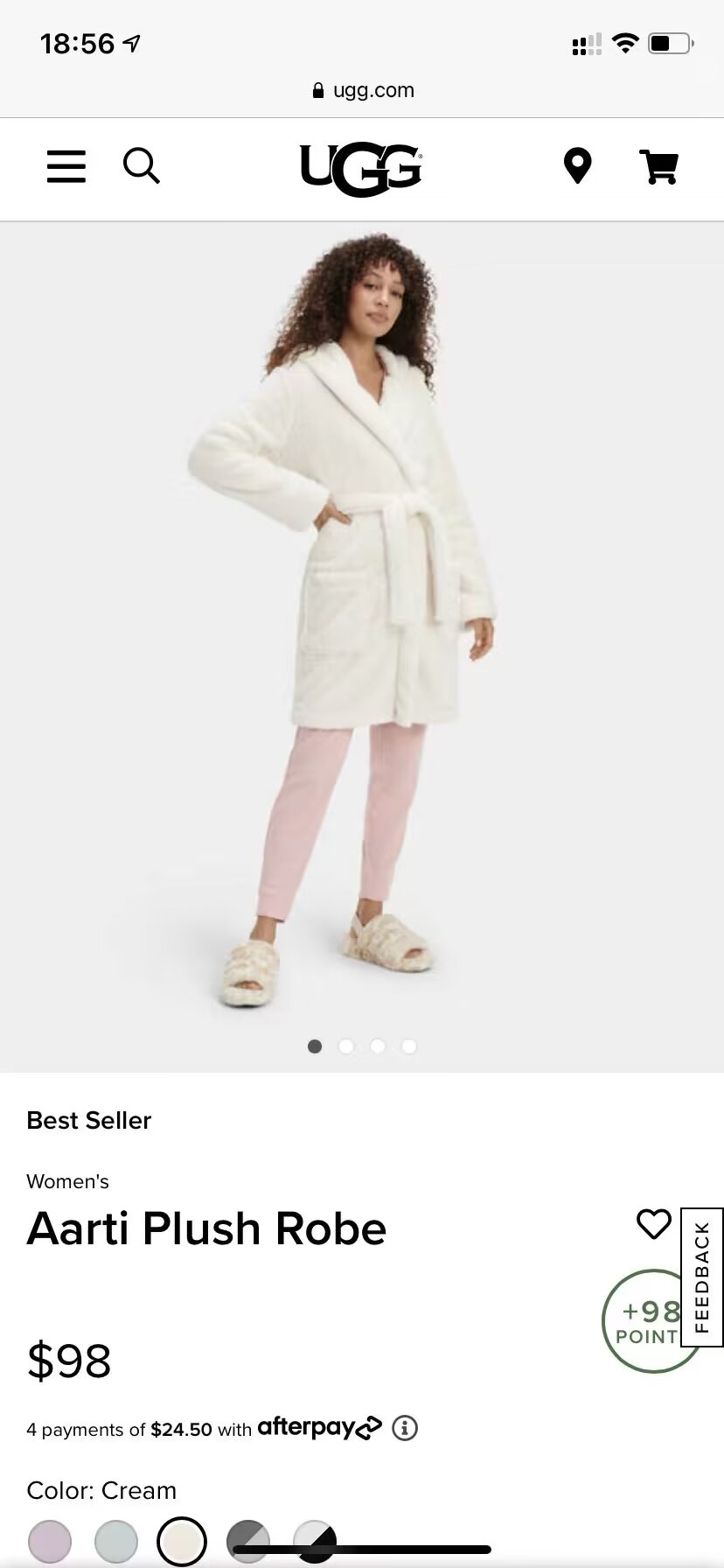Image resolution: width=724 pixels, height=1568 pixels.
Task: Select the light blue-grey color swatch
Action: point(116,1541)
